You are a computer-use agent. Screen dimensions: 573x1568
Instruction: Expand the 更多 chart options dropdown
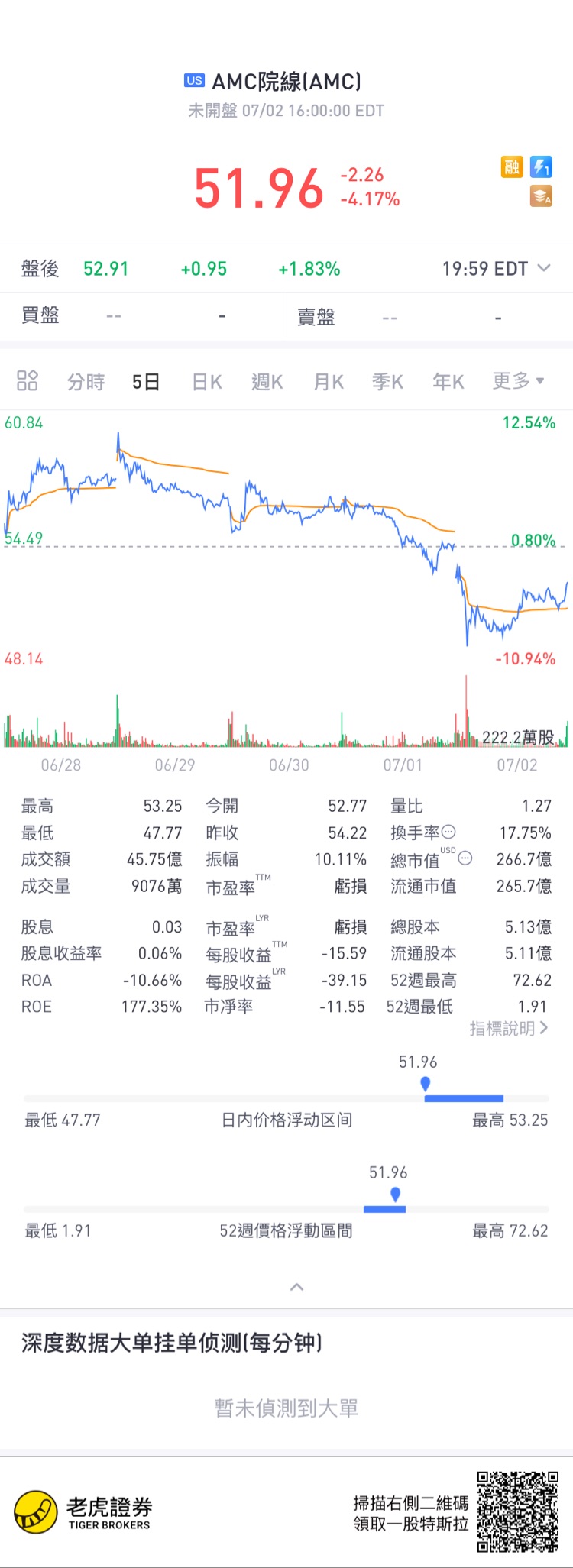click(x=518, y=380)
